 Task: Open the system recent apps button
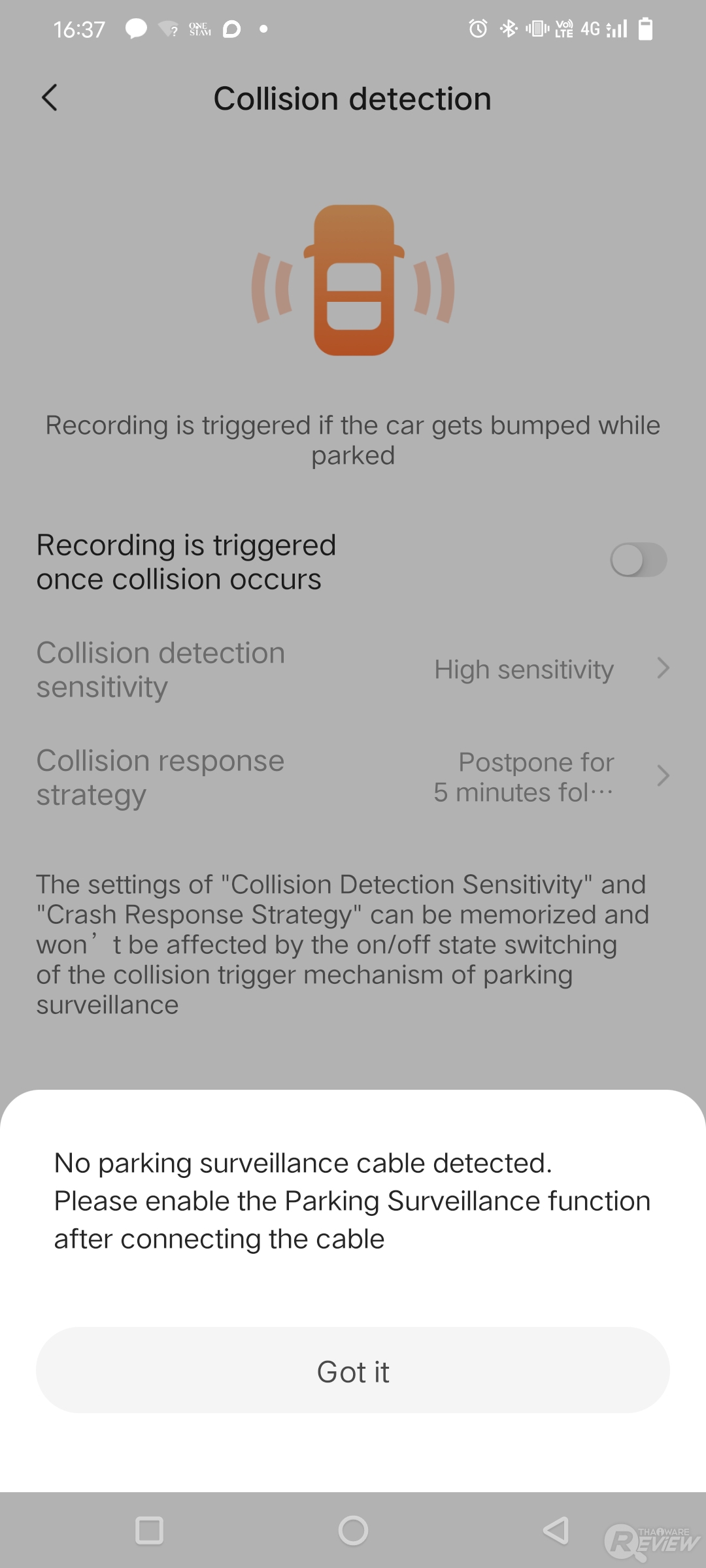pyautogui.click(x=149, y=1530)
